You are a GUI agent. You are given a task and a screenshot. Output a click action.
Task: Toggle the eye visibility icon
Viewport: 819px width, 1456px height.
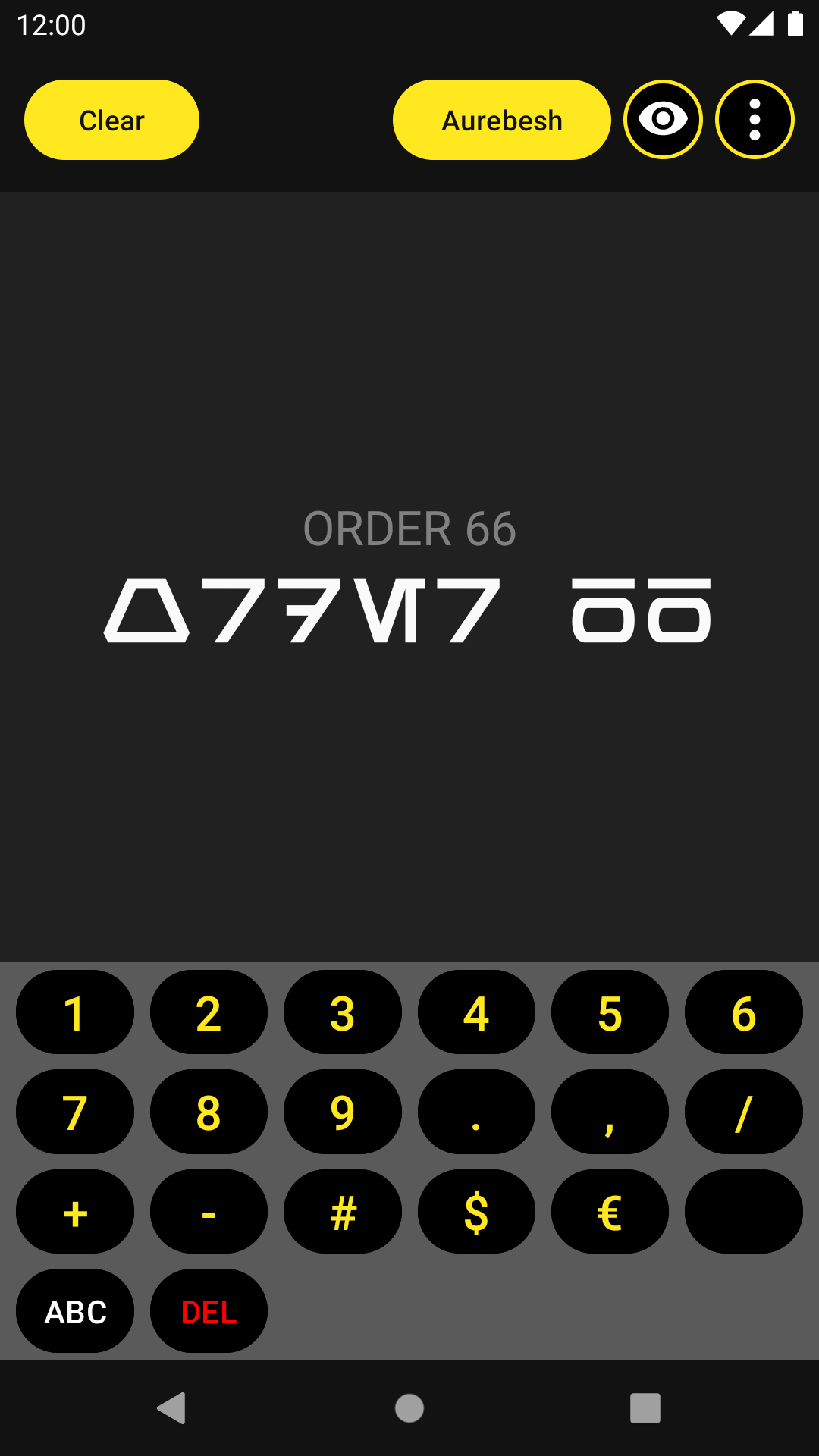[663, 120]
